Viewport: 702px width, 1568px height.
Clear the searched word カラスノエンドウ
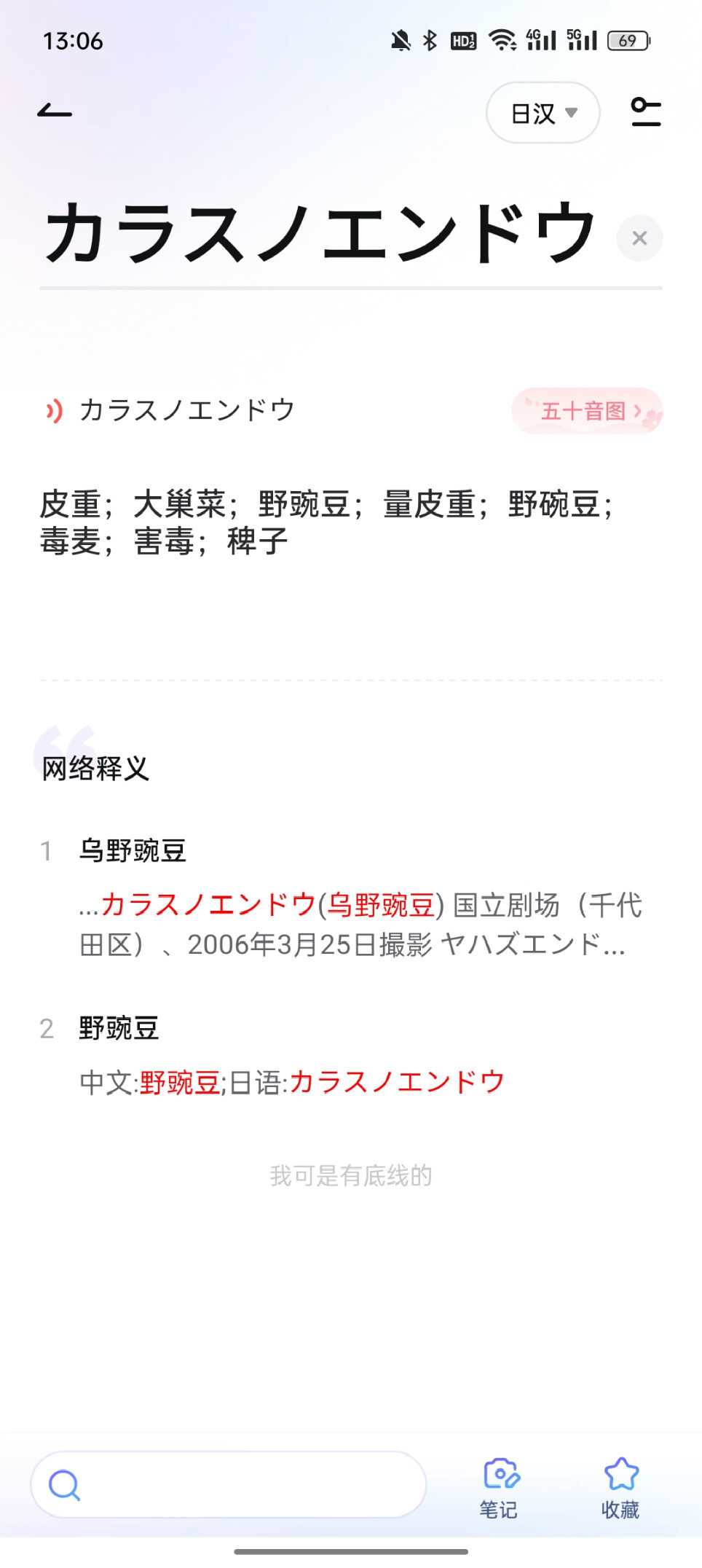(639, 238)
